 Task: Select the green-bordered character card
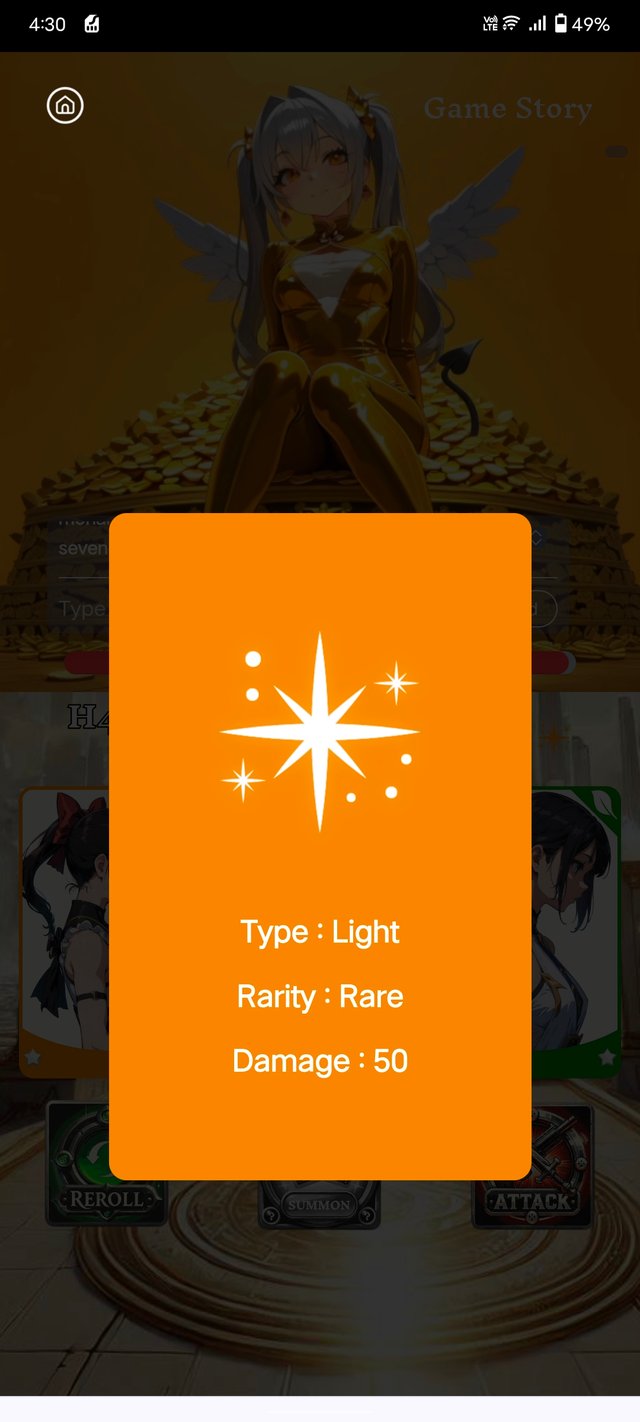coord(575,933)
